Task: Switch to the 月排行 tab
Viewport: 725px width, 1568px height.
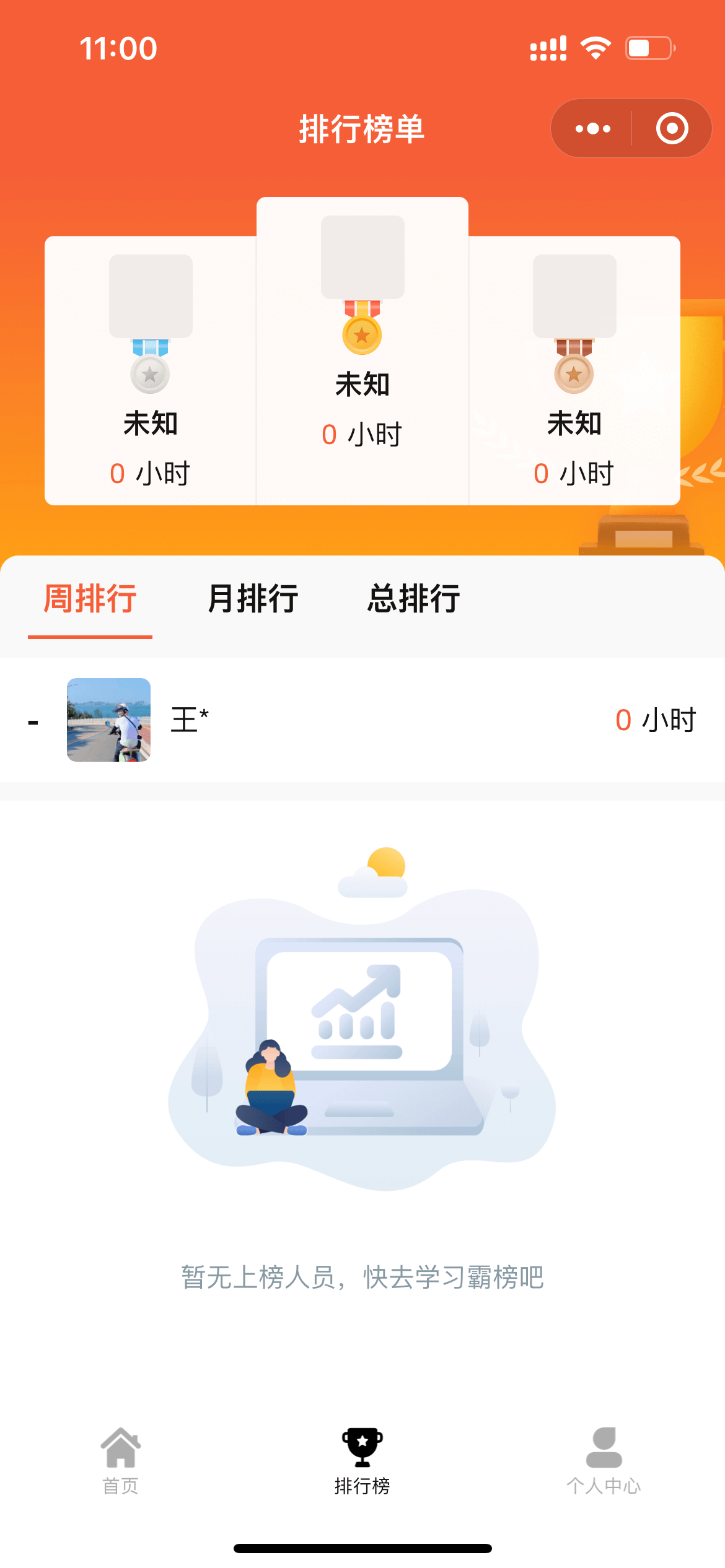Action: click(253, 599)
